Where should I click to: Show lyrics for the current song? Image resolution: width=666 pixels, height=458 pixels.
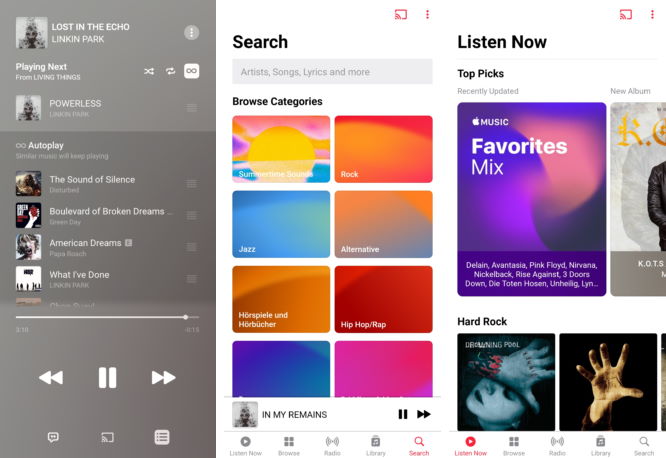coord(53,437)
